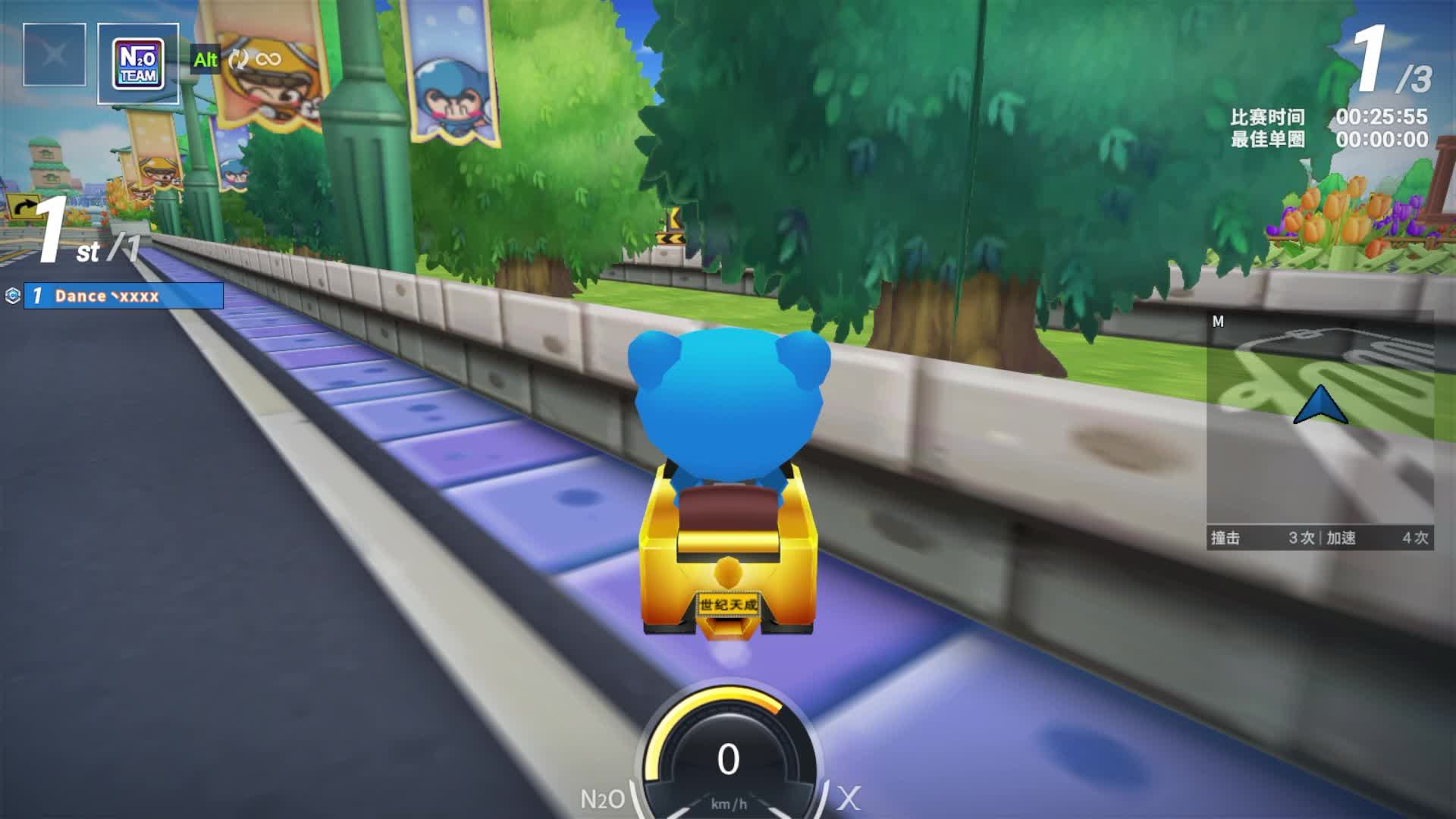The height and width of the screenshot is (819, 1456).
Task: Tap the empty first item slot
Action: click(54, 55)
